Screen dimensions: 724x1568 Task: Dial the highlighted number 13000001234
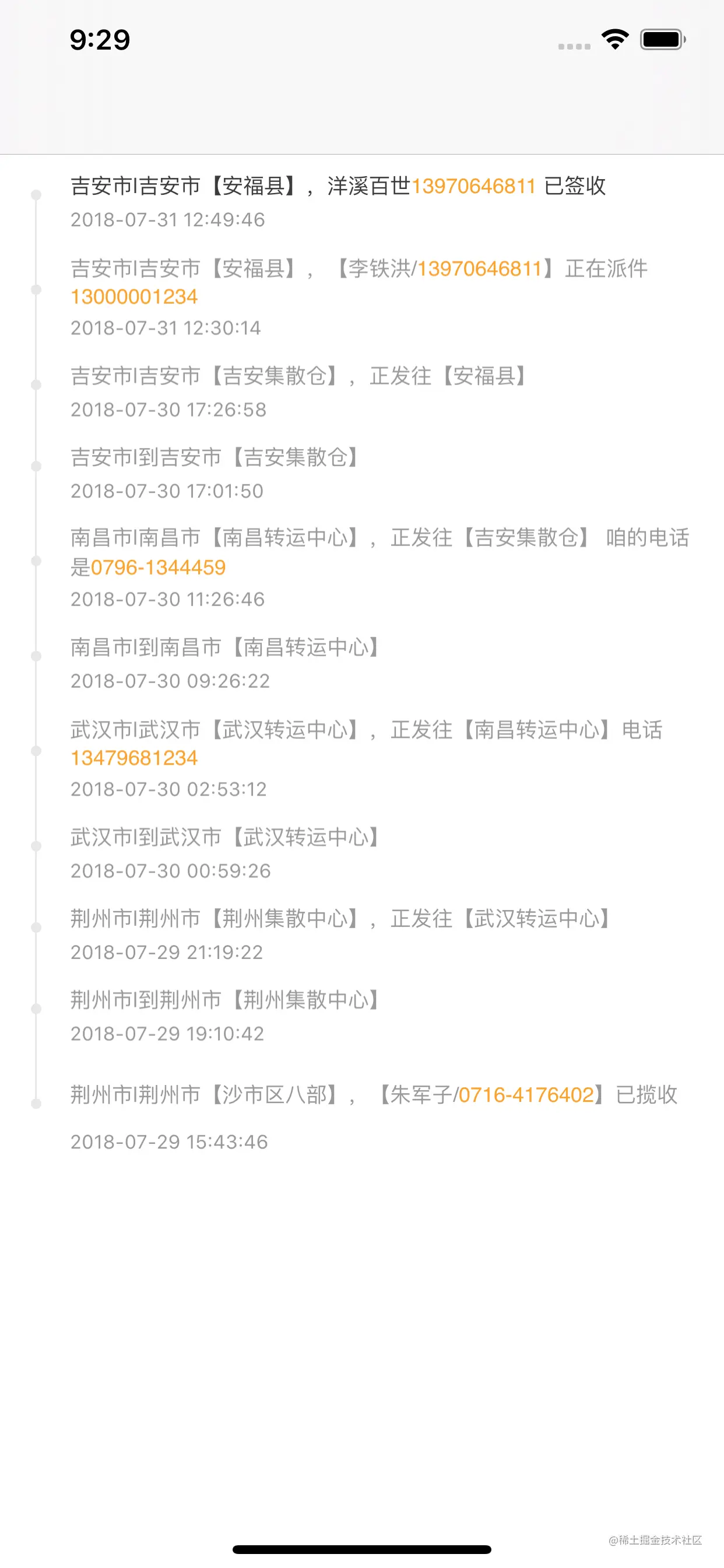[x=134, y=297]
